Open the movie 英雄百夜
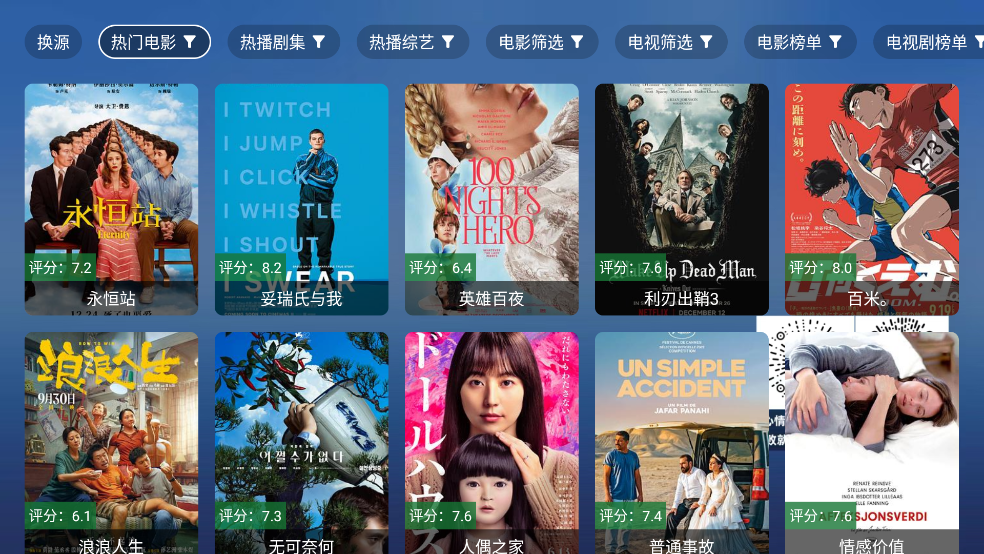 coord(491,199)
